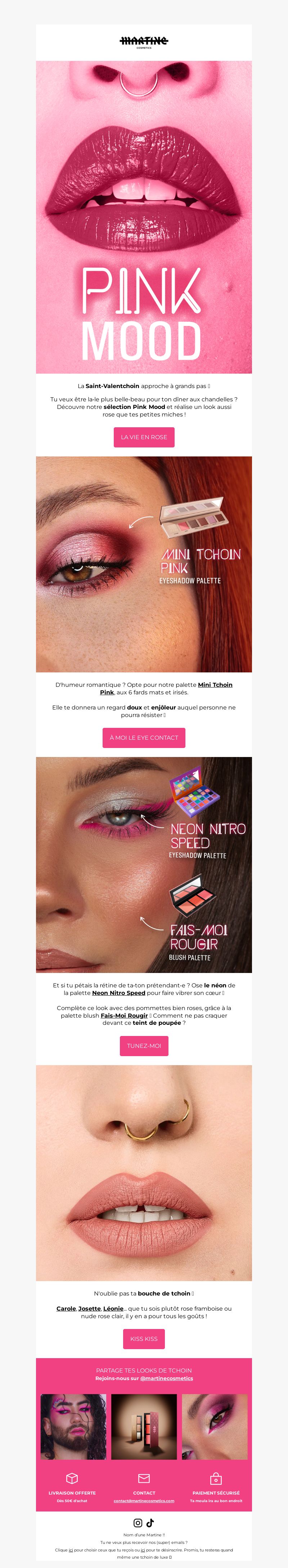Screen dimensions: 288x1568
Task: Open the Léonie lipstick link
Action: [113, 1308]
